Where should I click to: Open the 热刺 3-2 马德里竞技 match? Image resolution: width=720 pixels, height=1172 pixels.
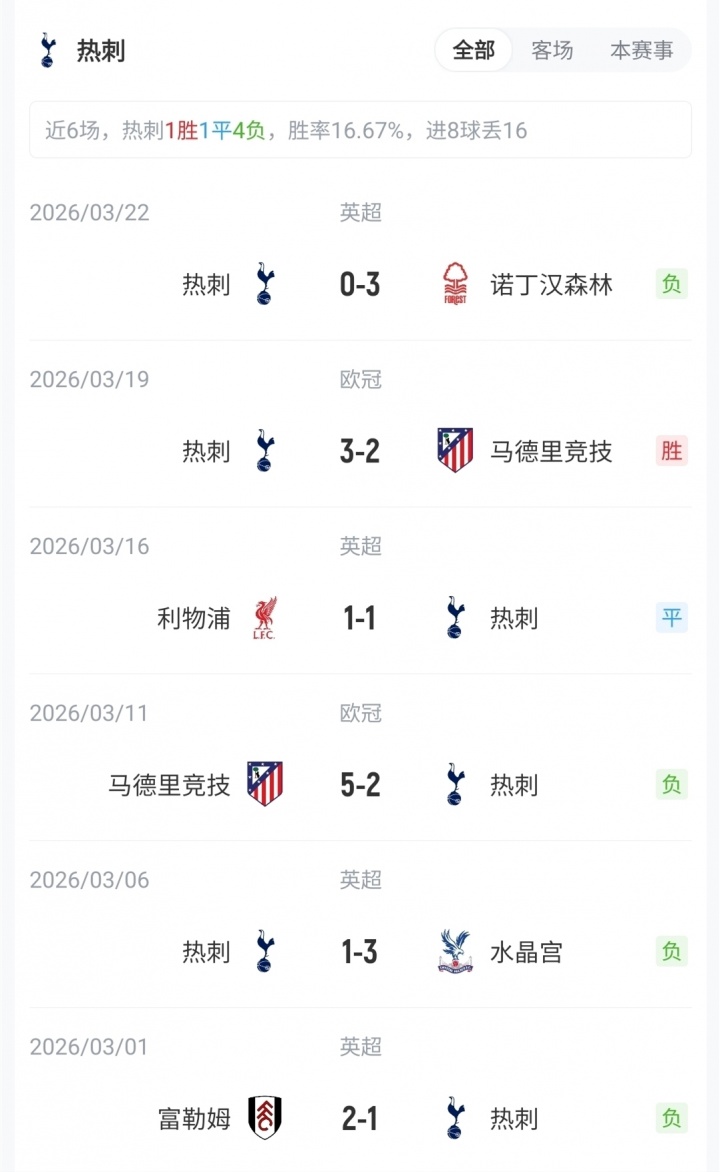(x=360, y=452)
